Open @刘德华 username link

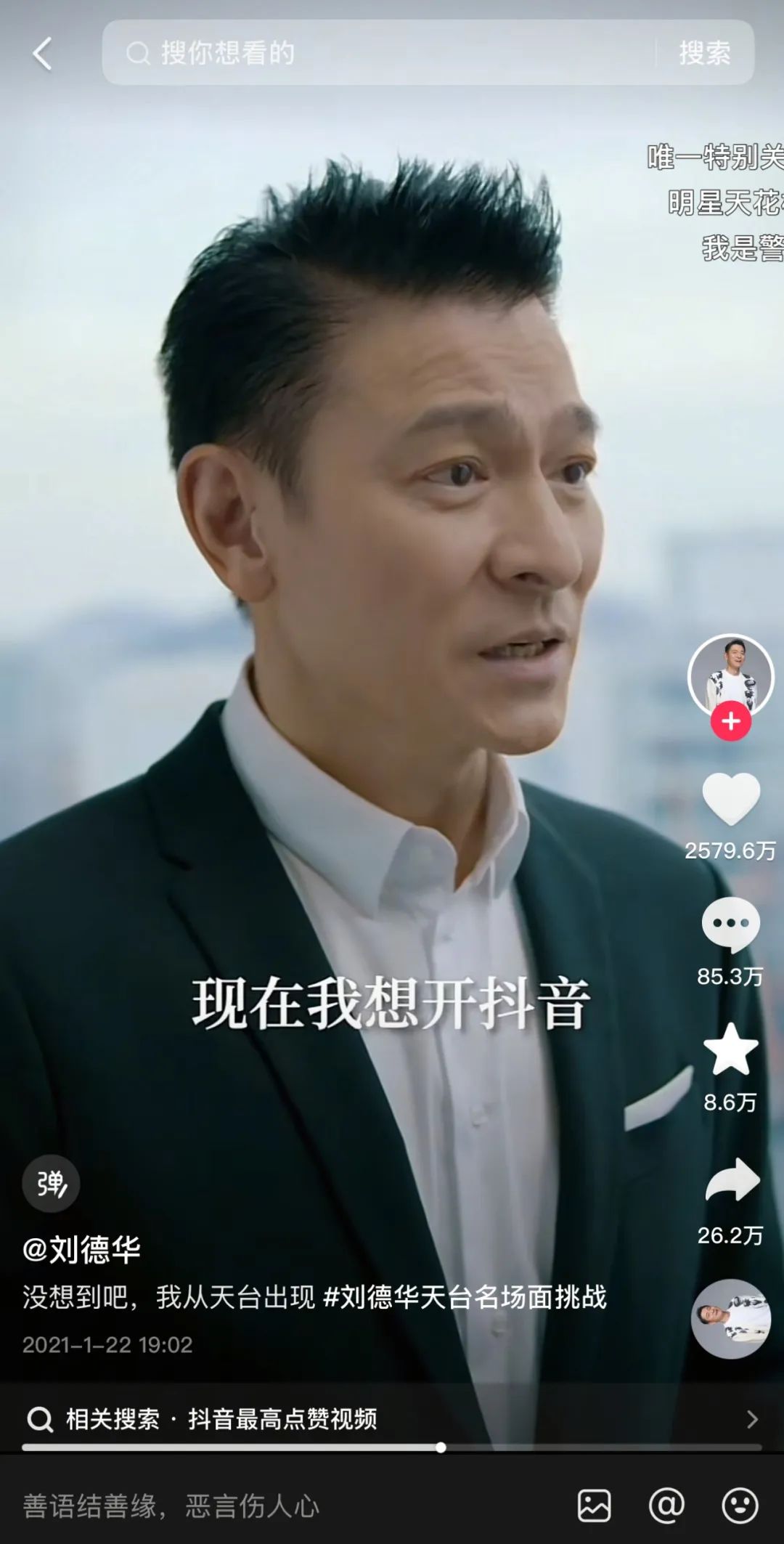click(81, 1249)
